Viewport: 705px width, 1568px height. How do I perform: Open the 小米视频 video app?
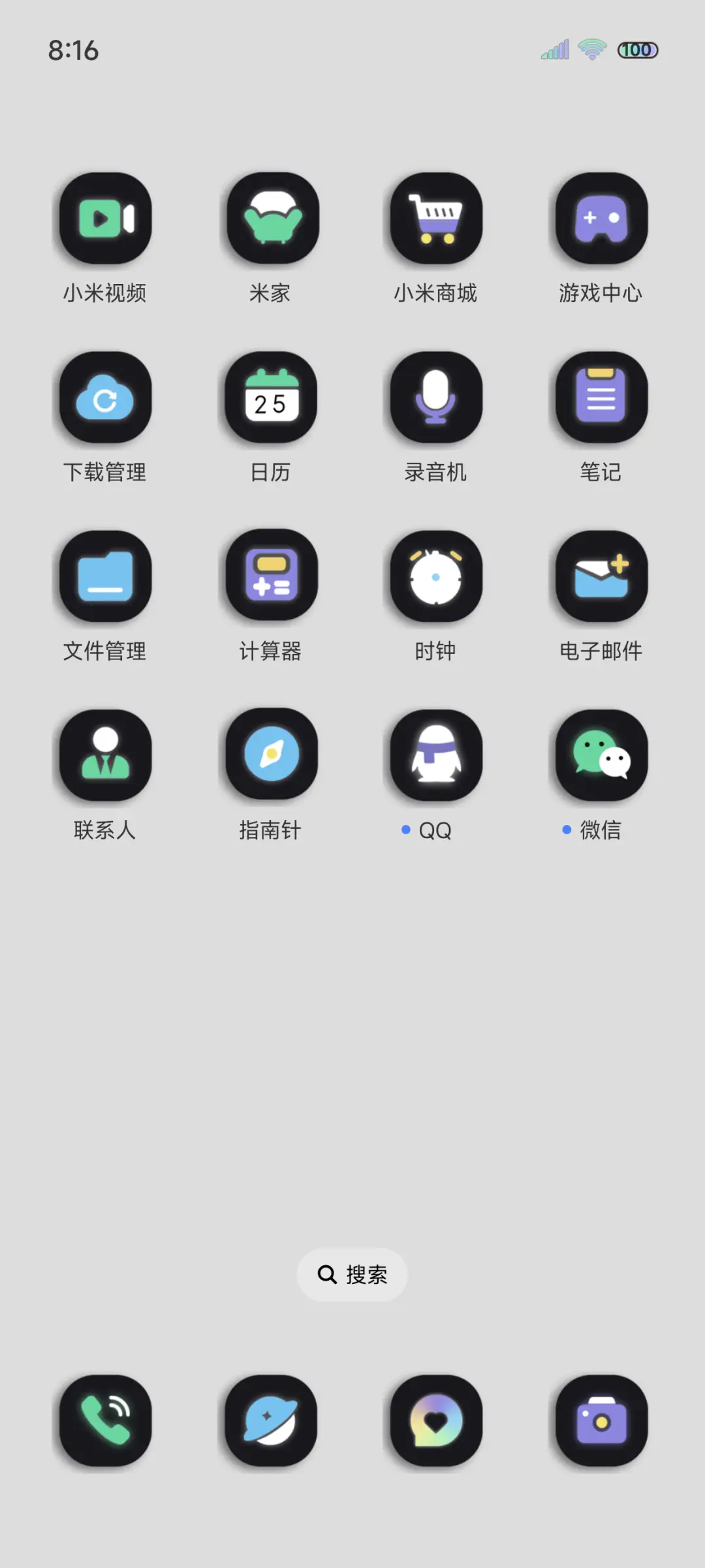[x=105, y=219]
